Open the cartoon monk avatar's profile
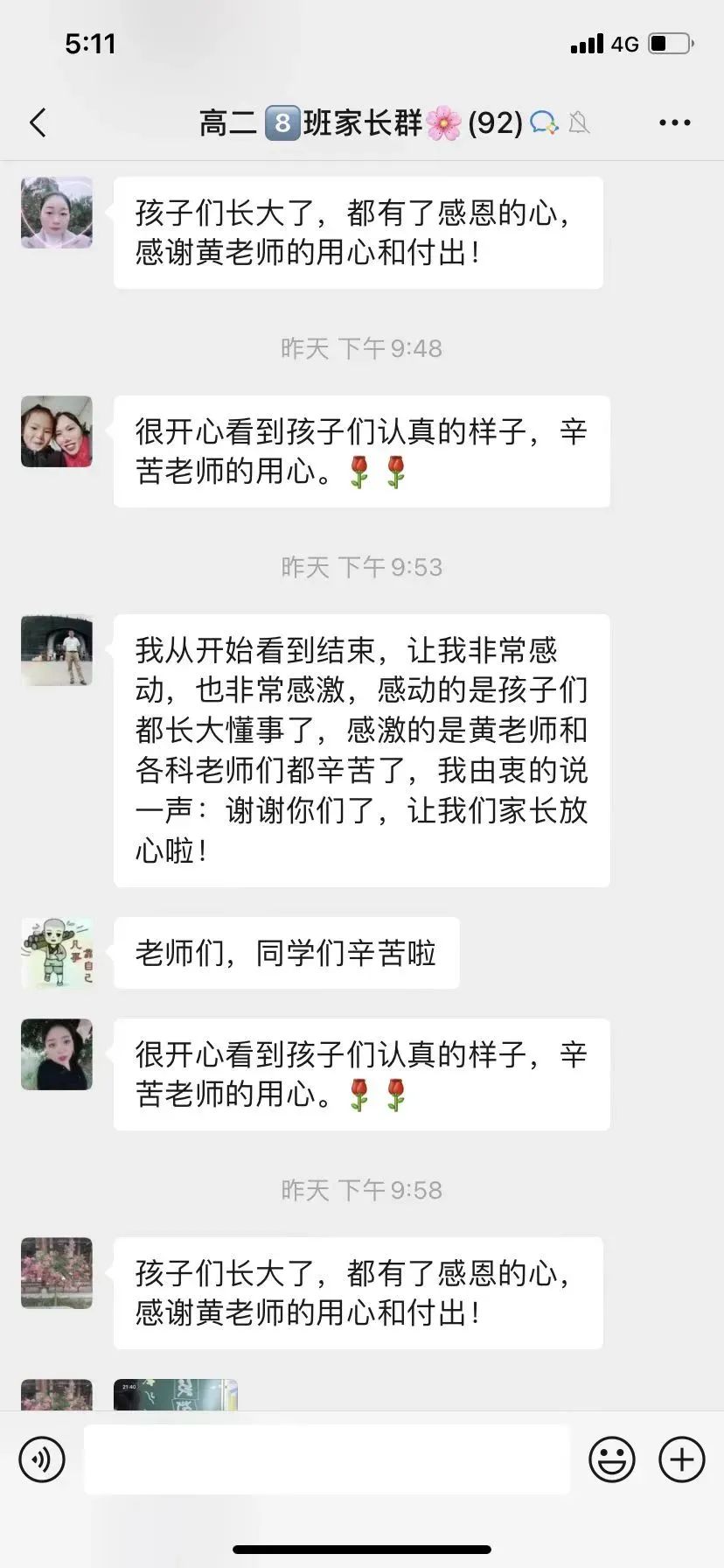The height and width of the screenshot is (1568, 724). (x=57, y=953)
